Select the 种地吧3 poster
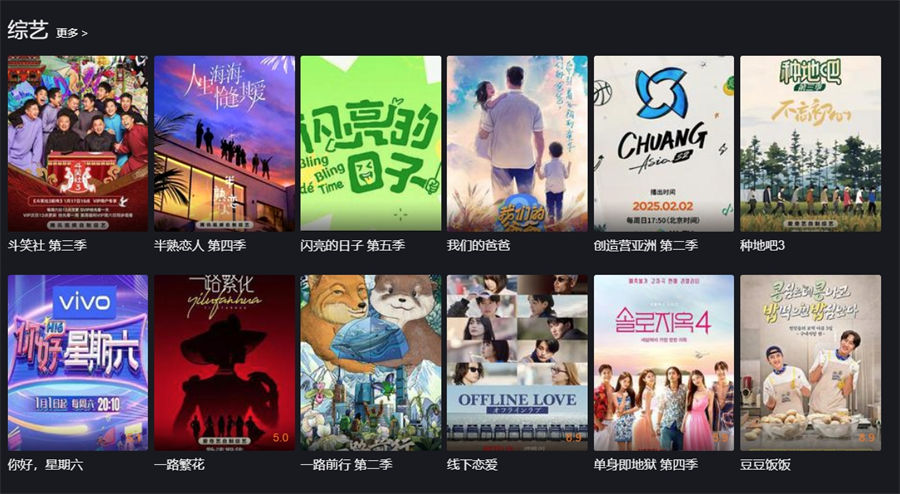The image size is (900, 494). 810,143
